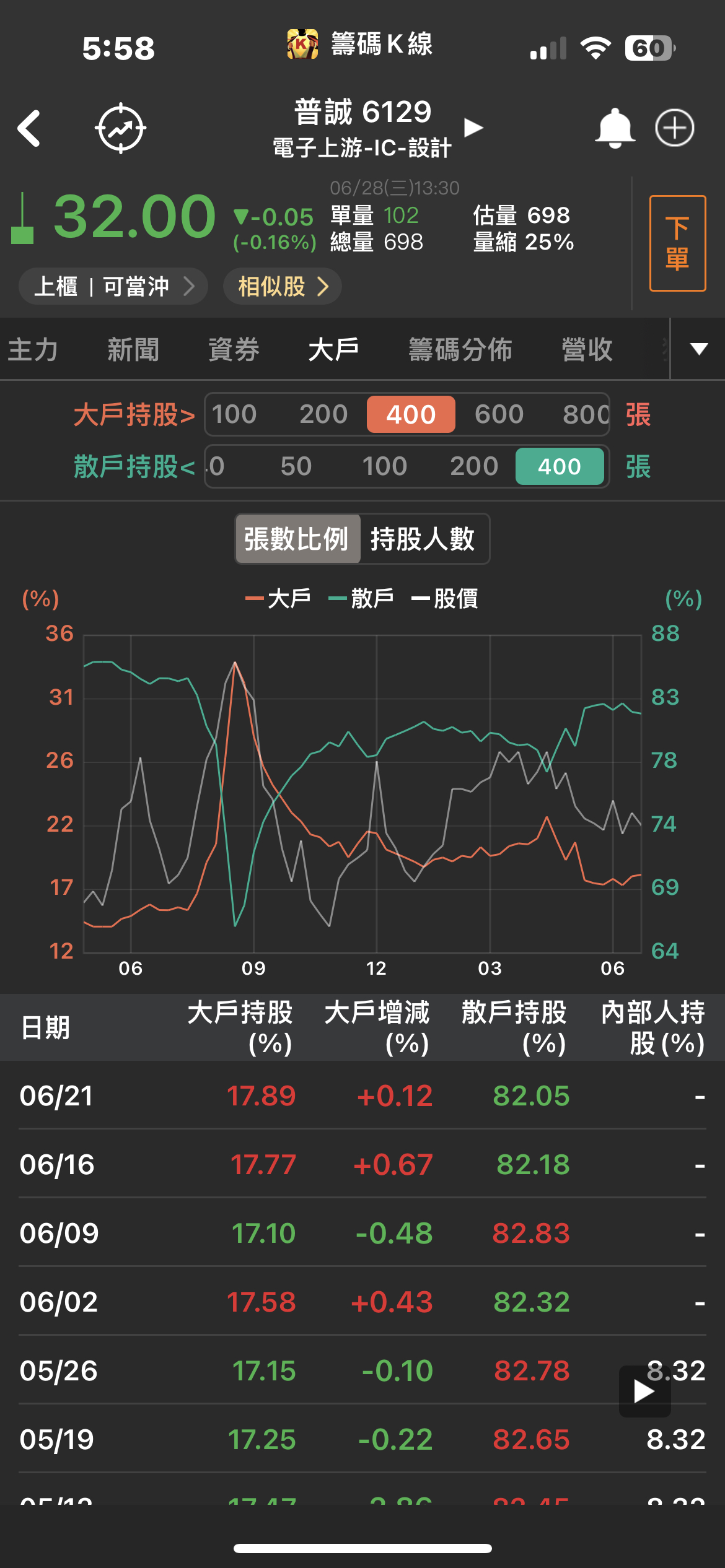Select 100 for 散戶持股 threshold
This screenshot has height=1568, width=725.
click(385, 466)
